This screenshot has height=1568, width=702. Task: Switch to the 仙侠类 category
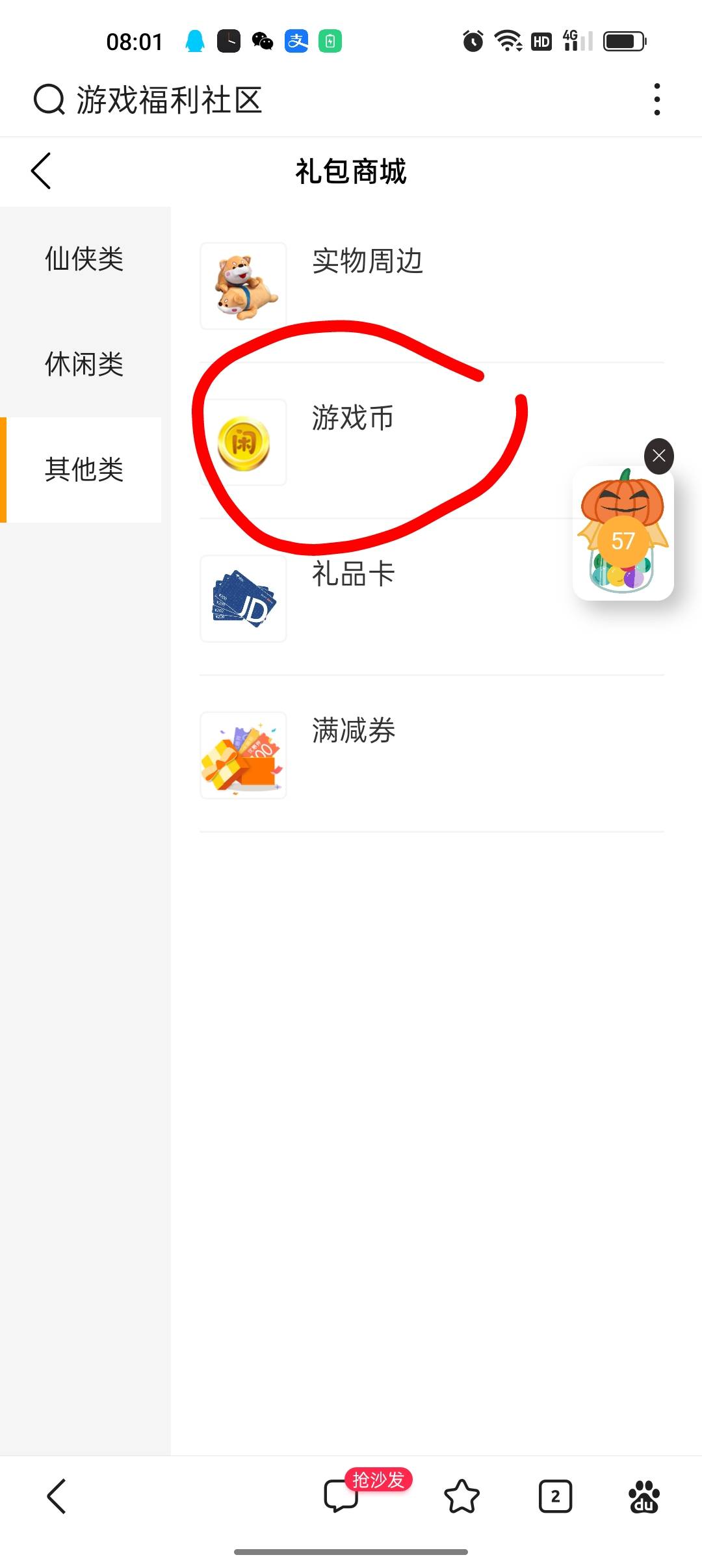tap(84, 259)
